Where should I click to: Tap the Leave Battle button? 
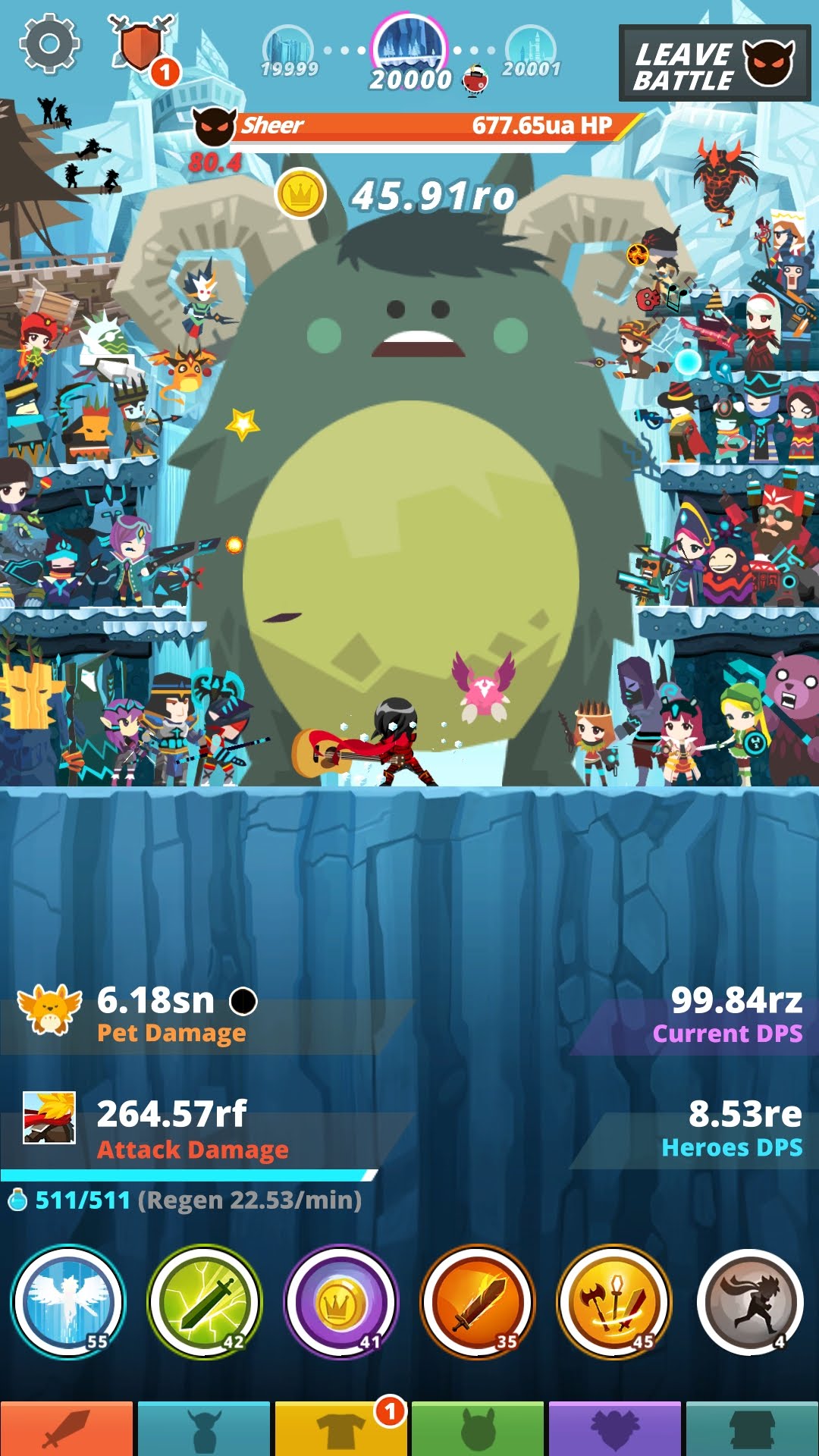714,64
